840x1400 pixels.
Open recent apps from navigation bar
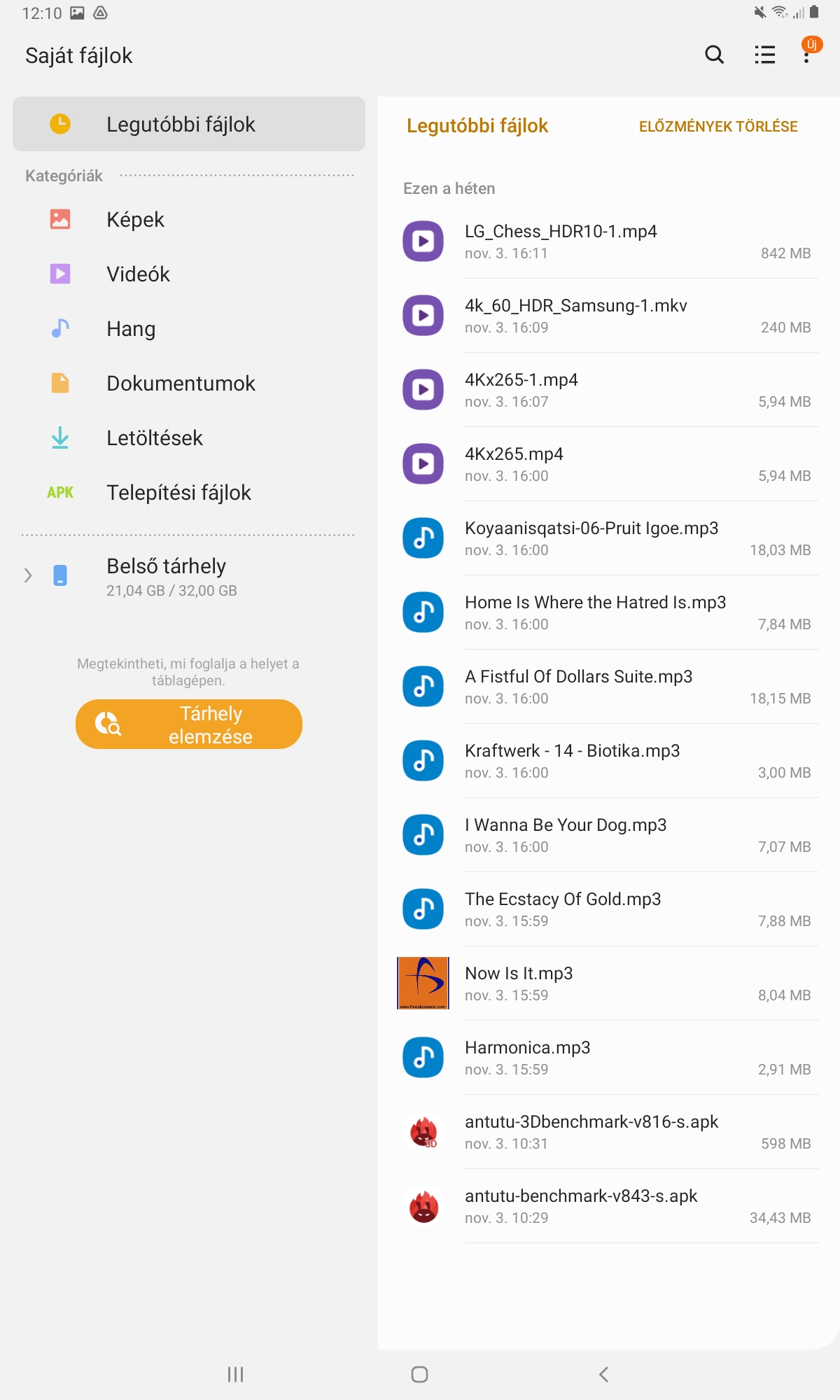pyautogui.click(x=235, y=1374)
